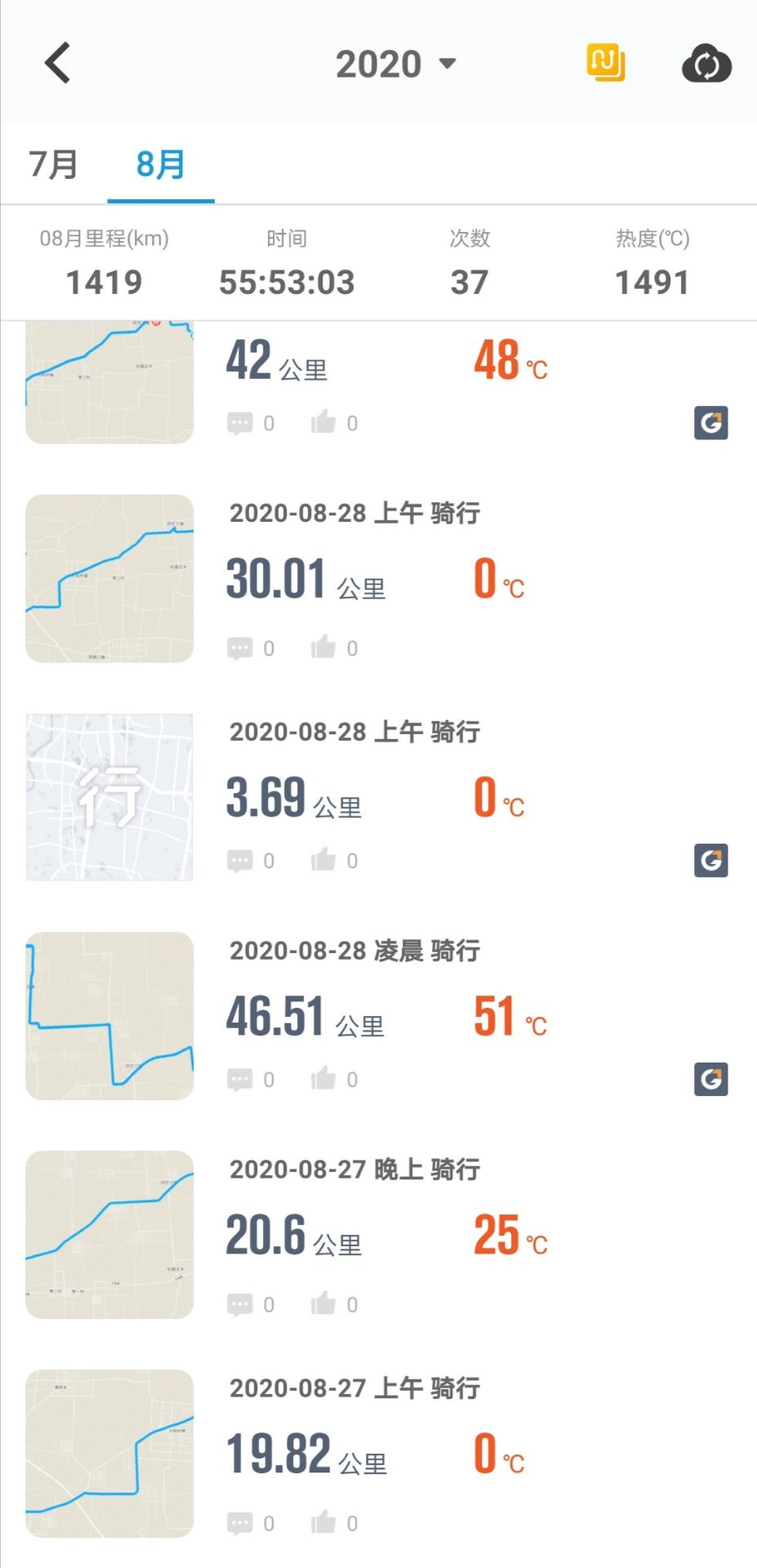Tap the yellow route icon in header
The height and width of the screenshot is (1568, 757).
pos(605,63)
